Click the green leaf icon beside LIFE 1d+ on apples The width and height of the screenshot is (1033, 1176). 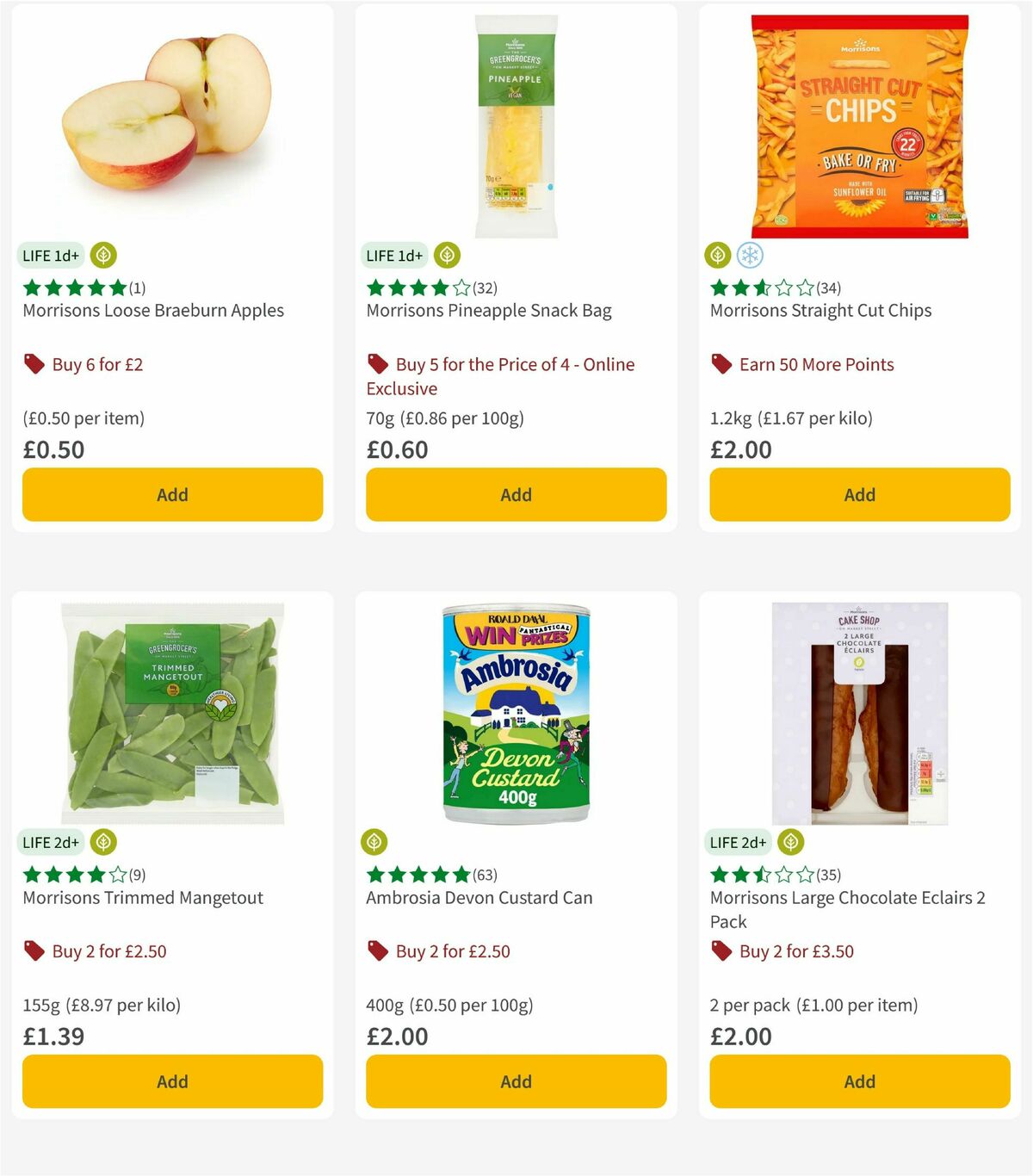(102, 256)
